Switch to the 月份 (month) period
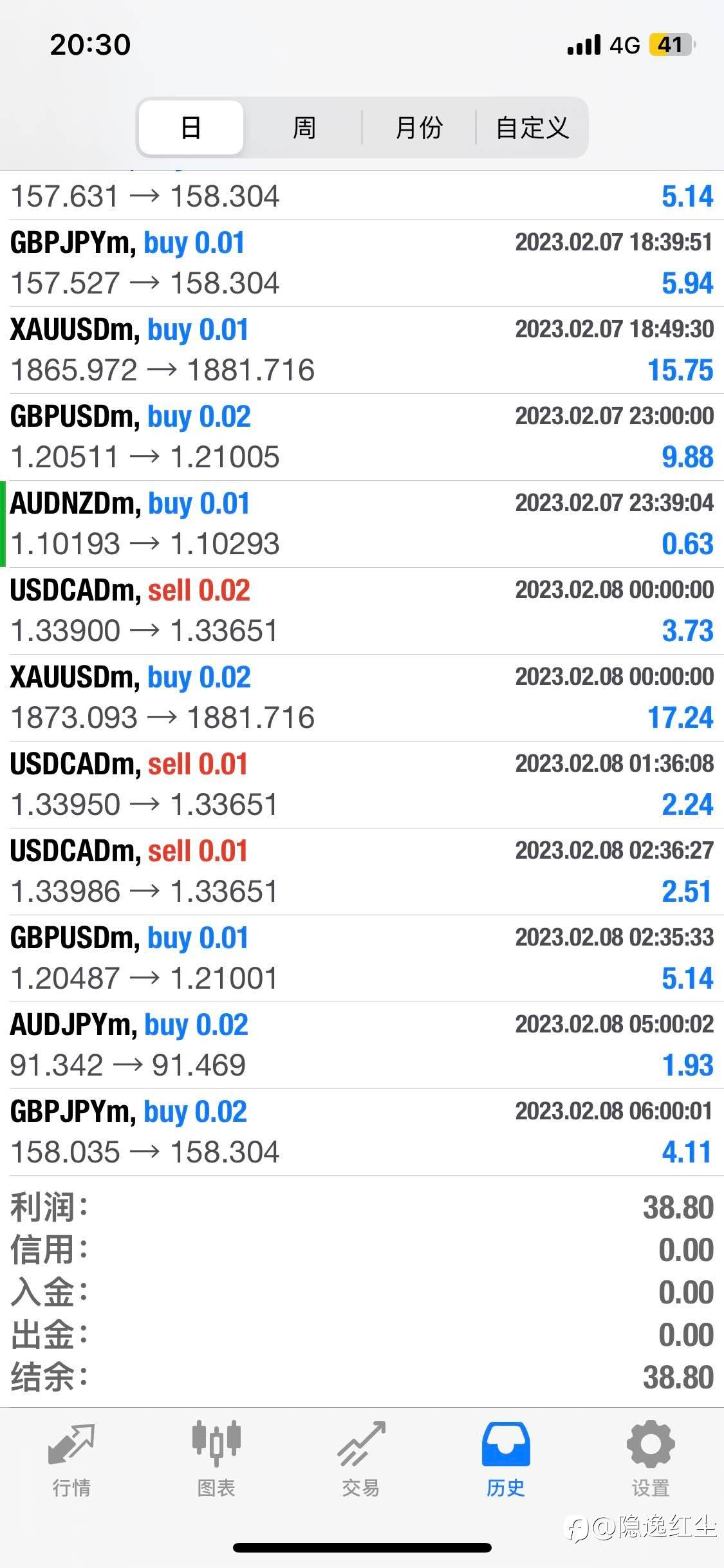 coord(419,127)
